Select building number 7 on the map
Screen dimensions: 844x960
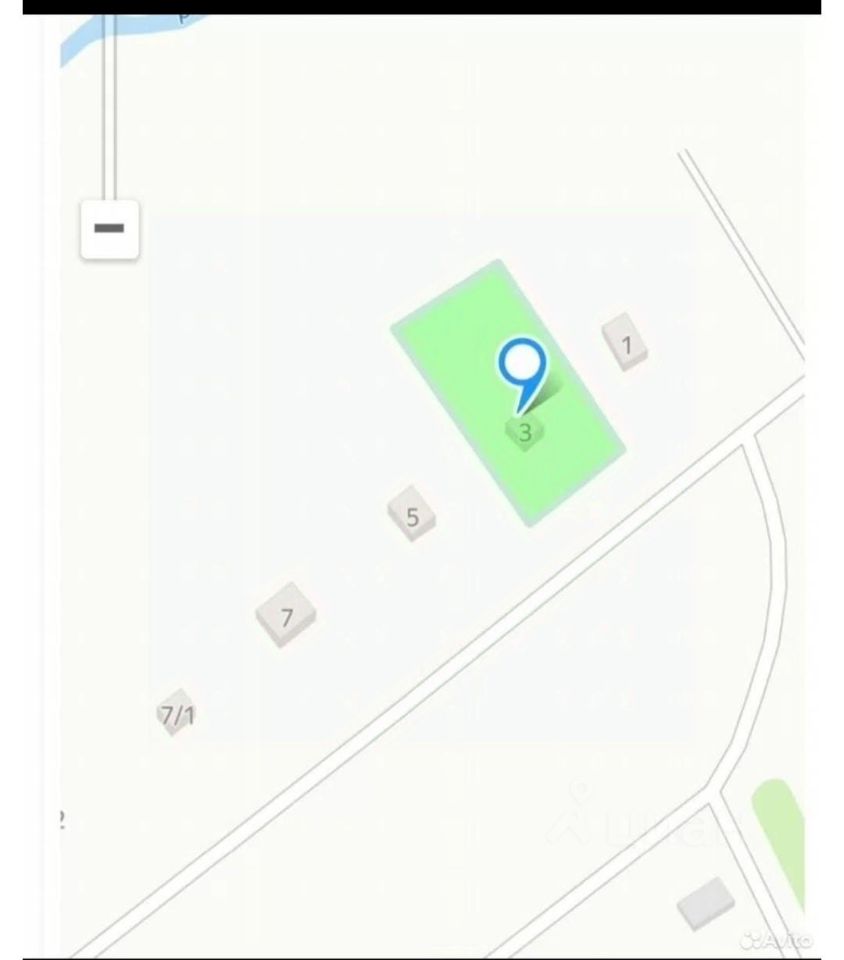pyautogui.click(x=287, y=615)
